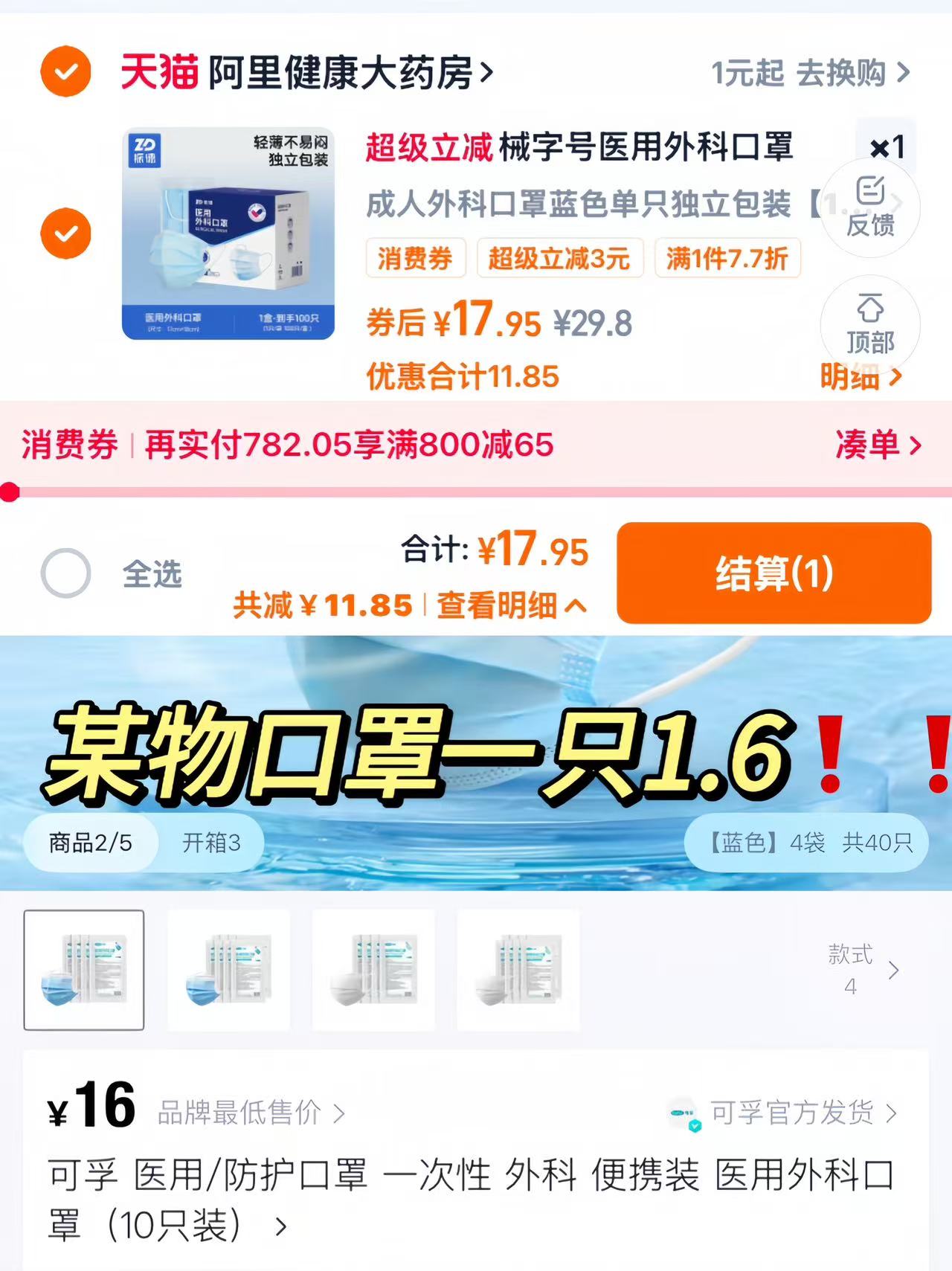Expand the 款式 4 style options

[850, 969]
